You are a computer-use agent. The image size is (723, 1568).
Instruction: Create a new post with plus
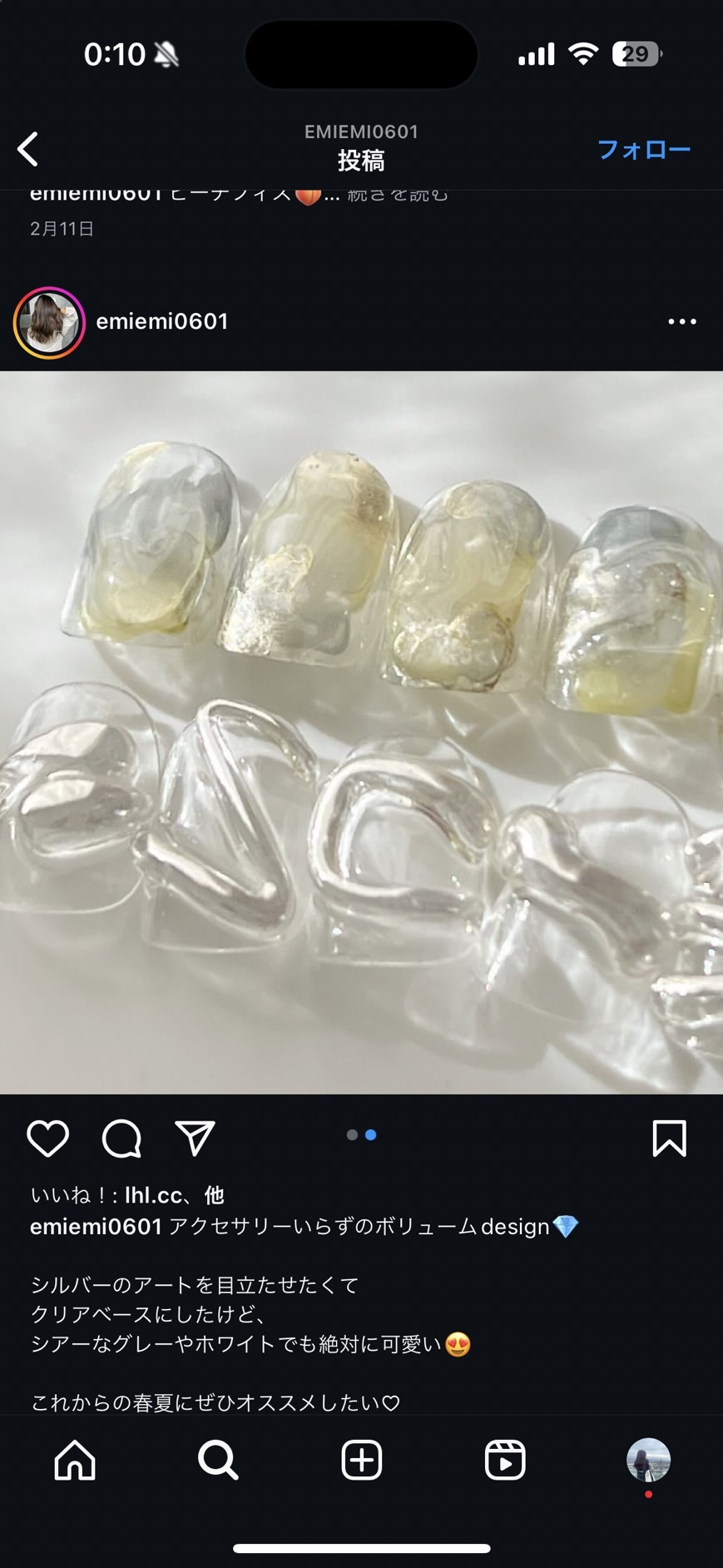(361, 1460)
